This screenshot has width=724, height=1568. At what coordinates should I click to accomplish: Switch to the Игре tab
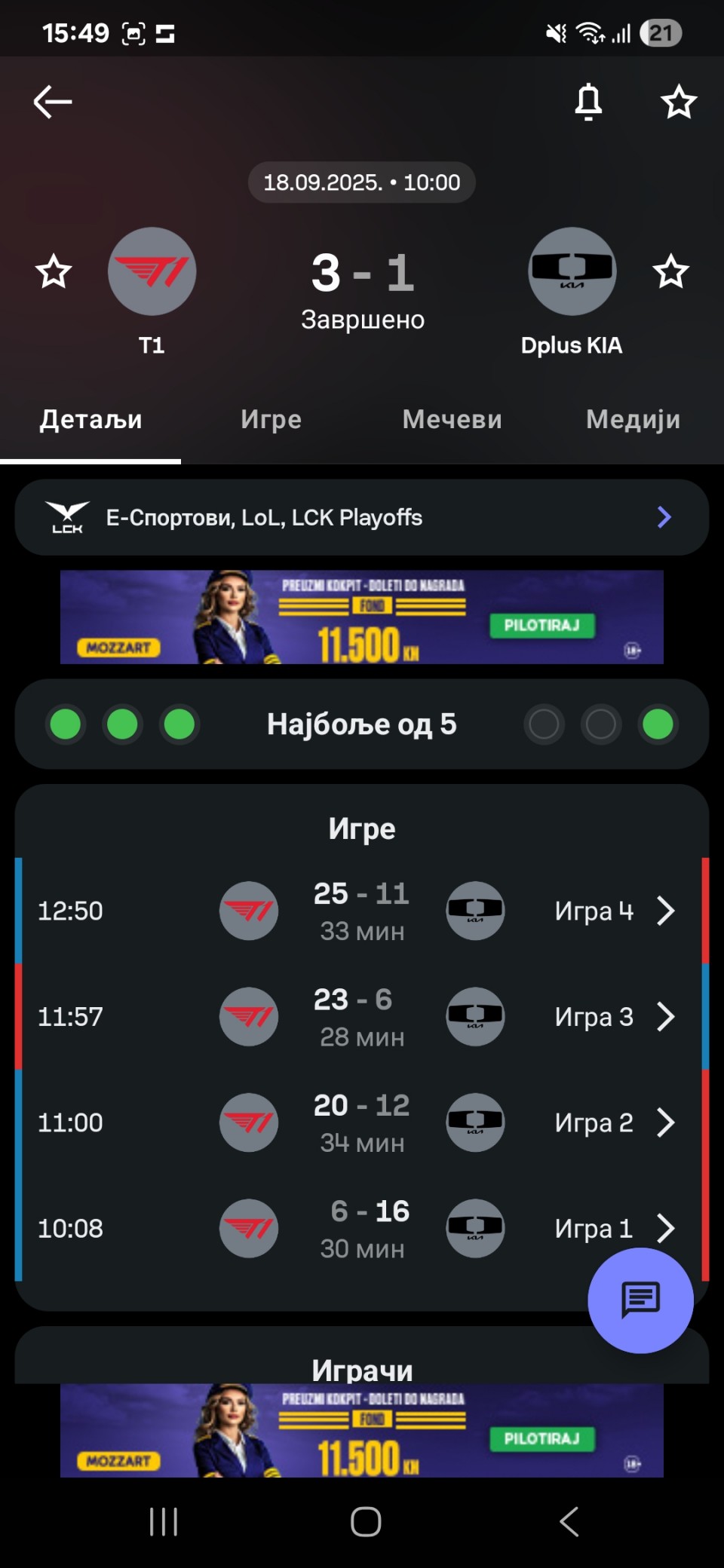coord(271,419)
